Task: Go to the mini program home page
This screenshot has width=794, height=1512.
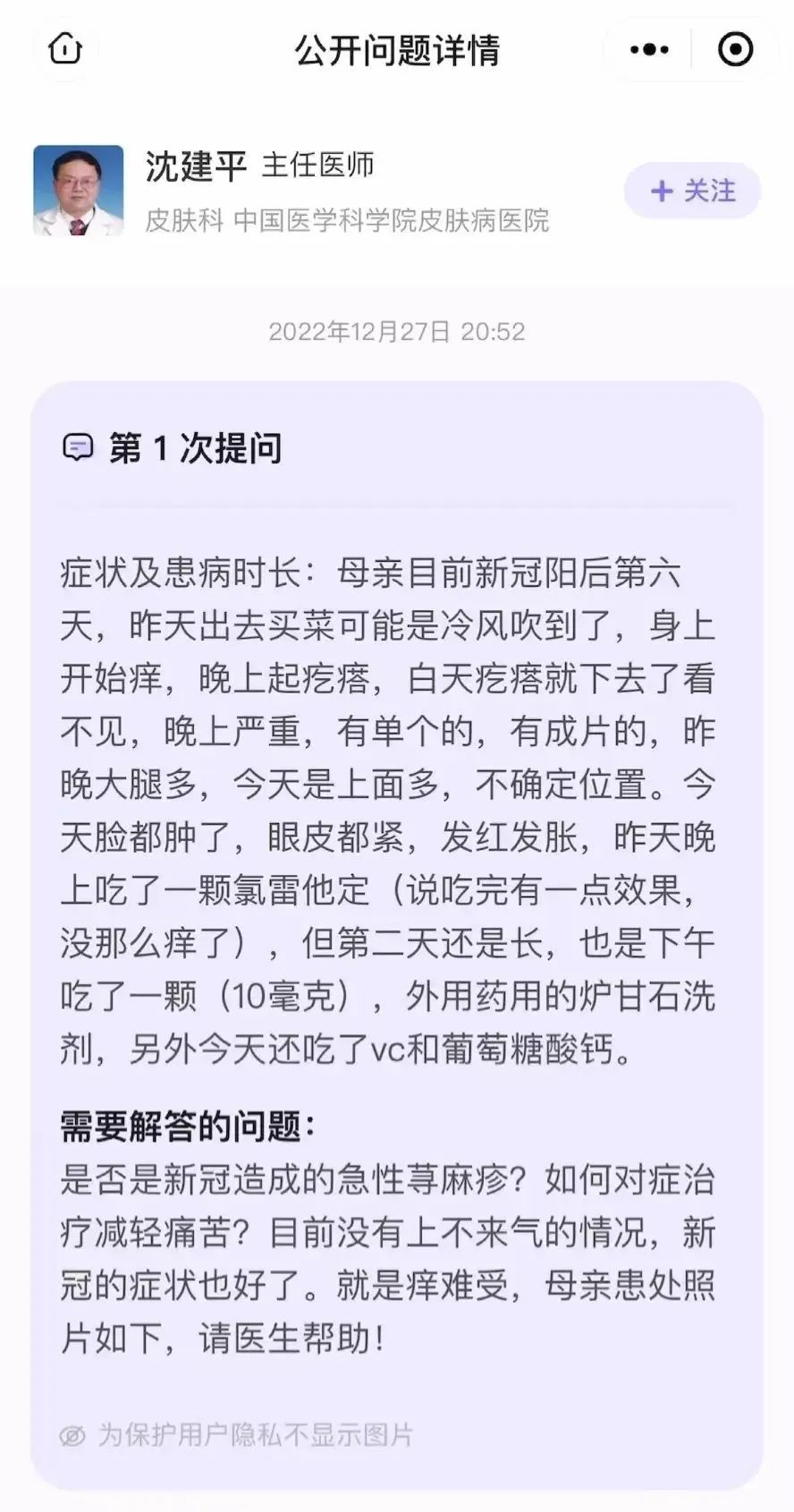Action: (65, 49)
